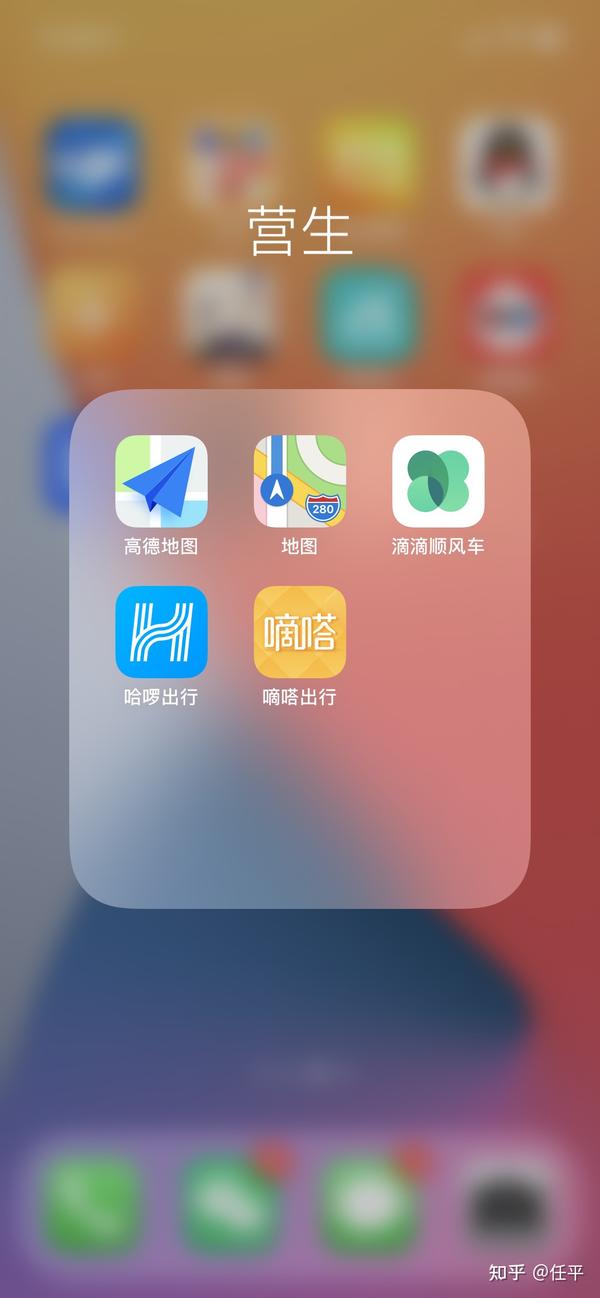Screen dimensions: 600x1298
Task: Open 嘀嗒出行 app
Action: 299,632
